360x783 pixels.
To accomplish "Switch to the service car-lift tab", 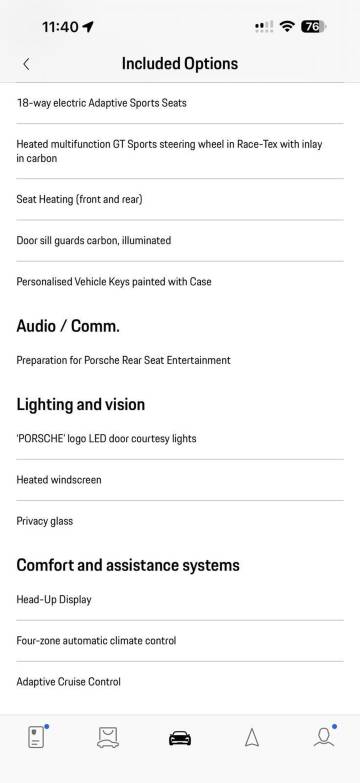I will click(108, 738).
